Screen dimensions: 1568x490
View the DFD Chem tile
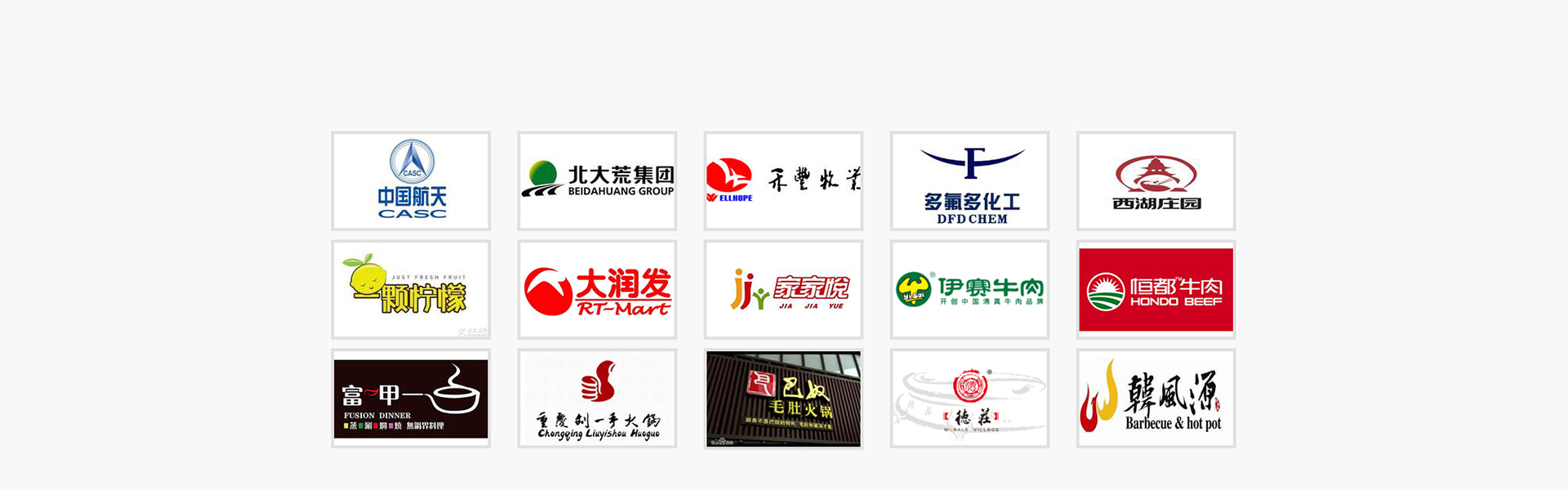[969, 181]
